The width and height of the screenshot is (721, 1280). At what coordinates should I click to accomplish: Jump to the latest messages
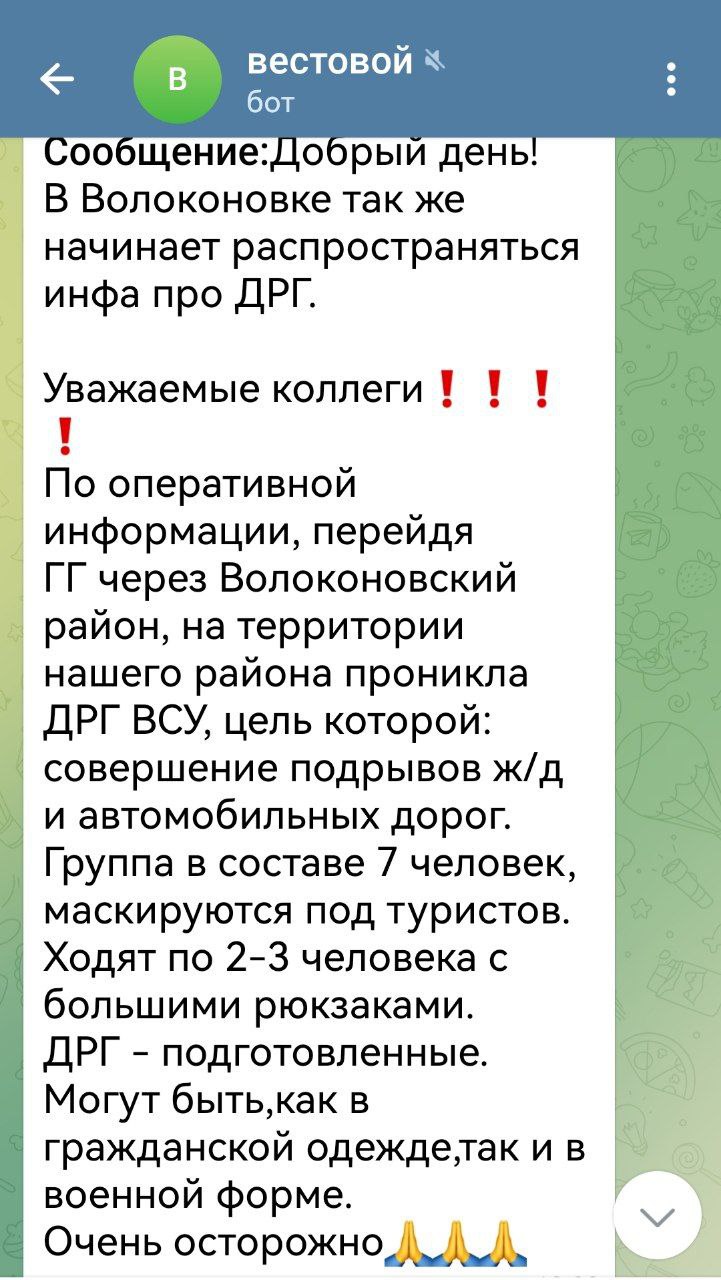pyautogui.click(x=657, y=1215)
